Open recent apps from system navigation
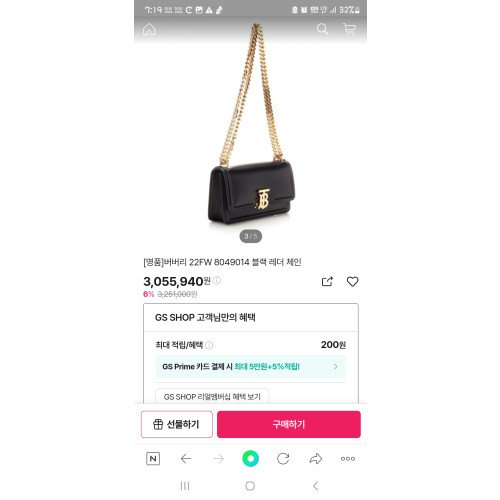This screenshot has height=500, width=500. [x=185, y=486]
